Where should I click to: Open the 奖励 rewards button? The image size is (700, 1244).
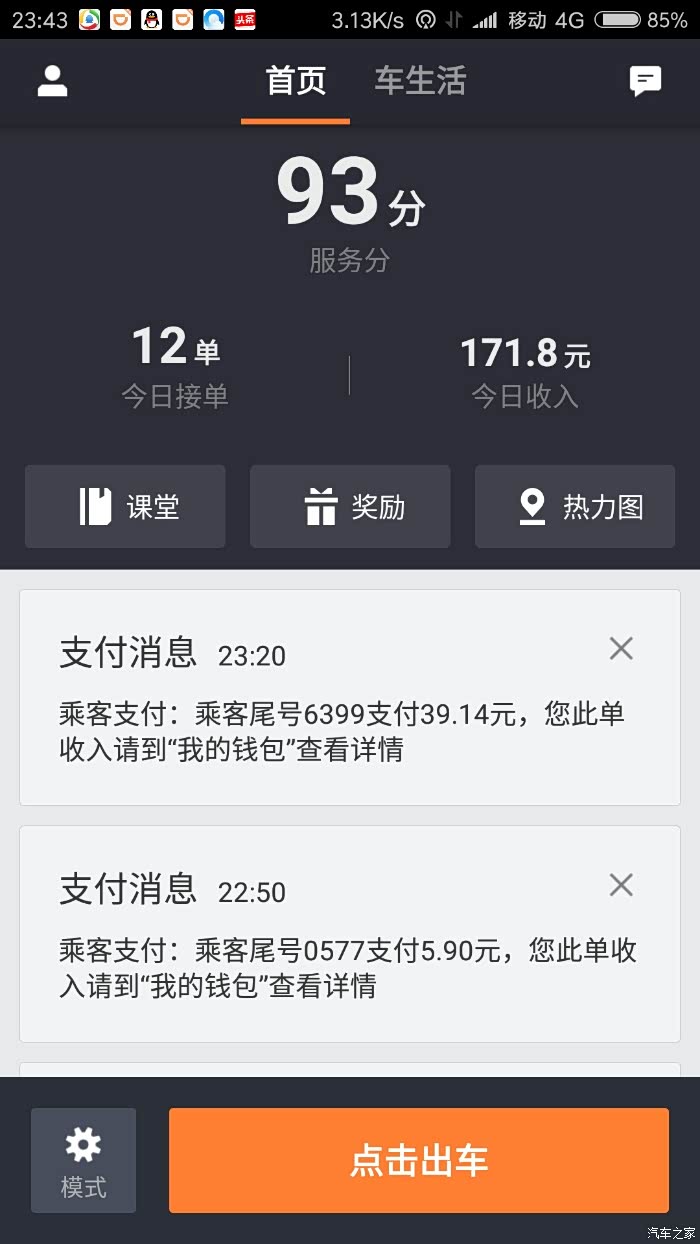tap(350, 507)
